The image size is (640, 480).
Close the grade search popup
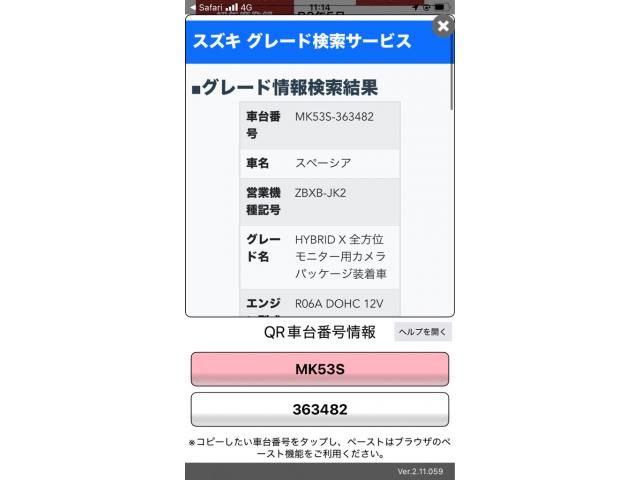443,24
